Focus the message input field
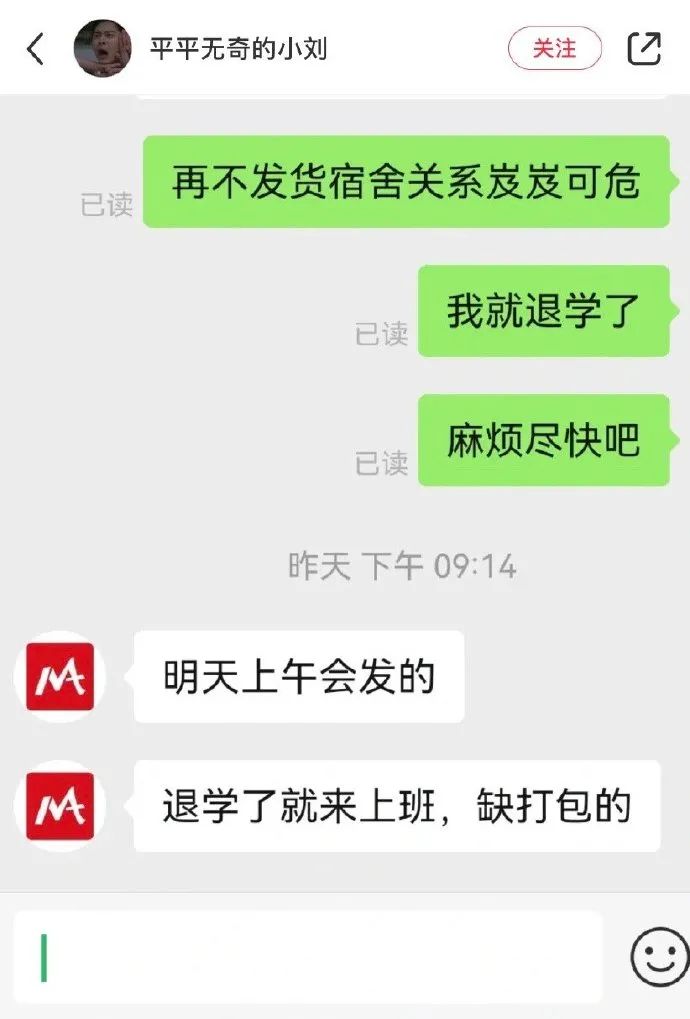 [x=308, y=957]
